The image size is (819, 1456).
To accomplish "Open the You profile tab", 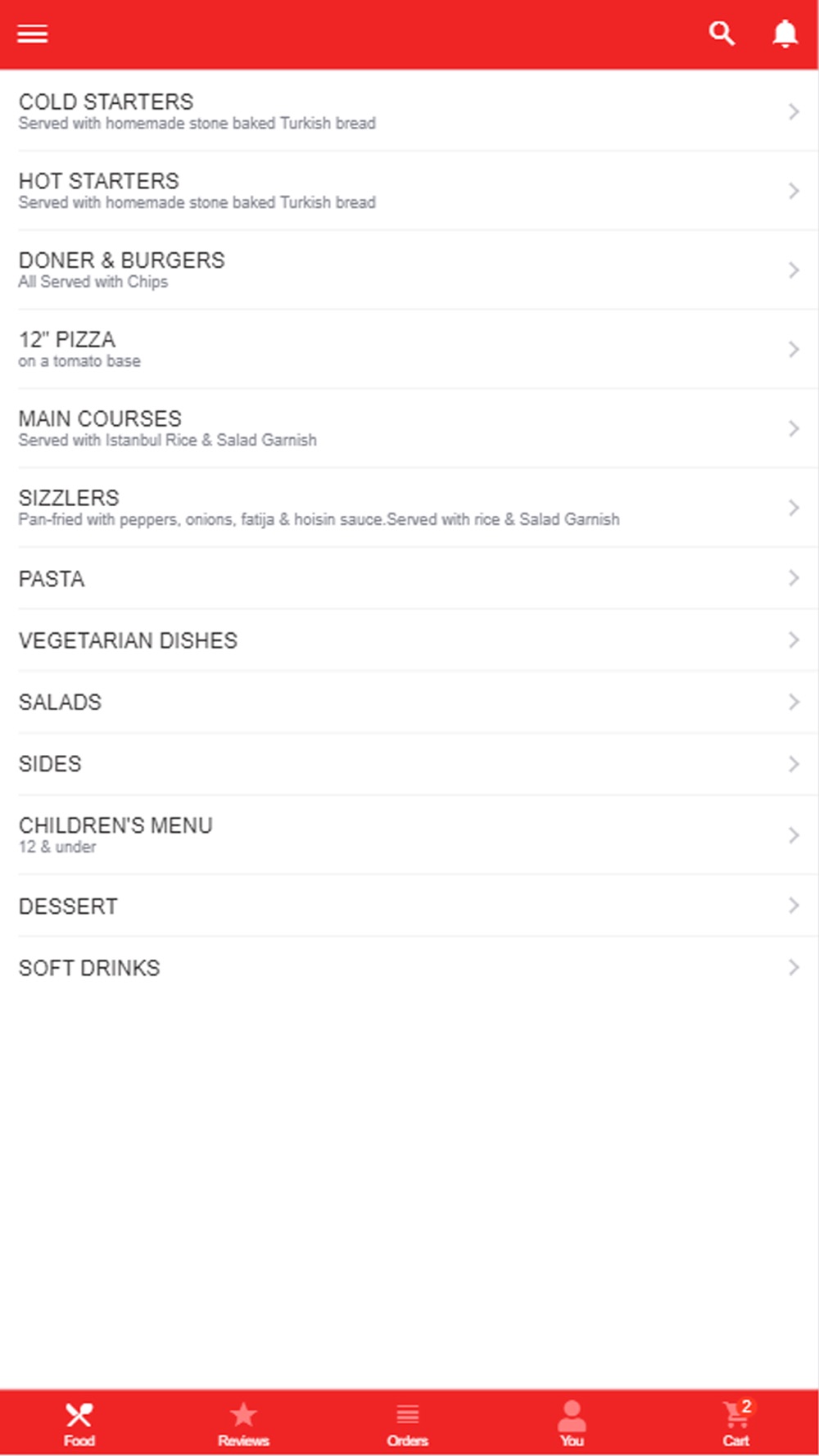I will [x=572, y=1423].
